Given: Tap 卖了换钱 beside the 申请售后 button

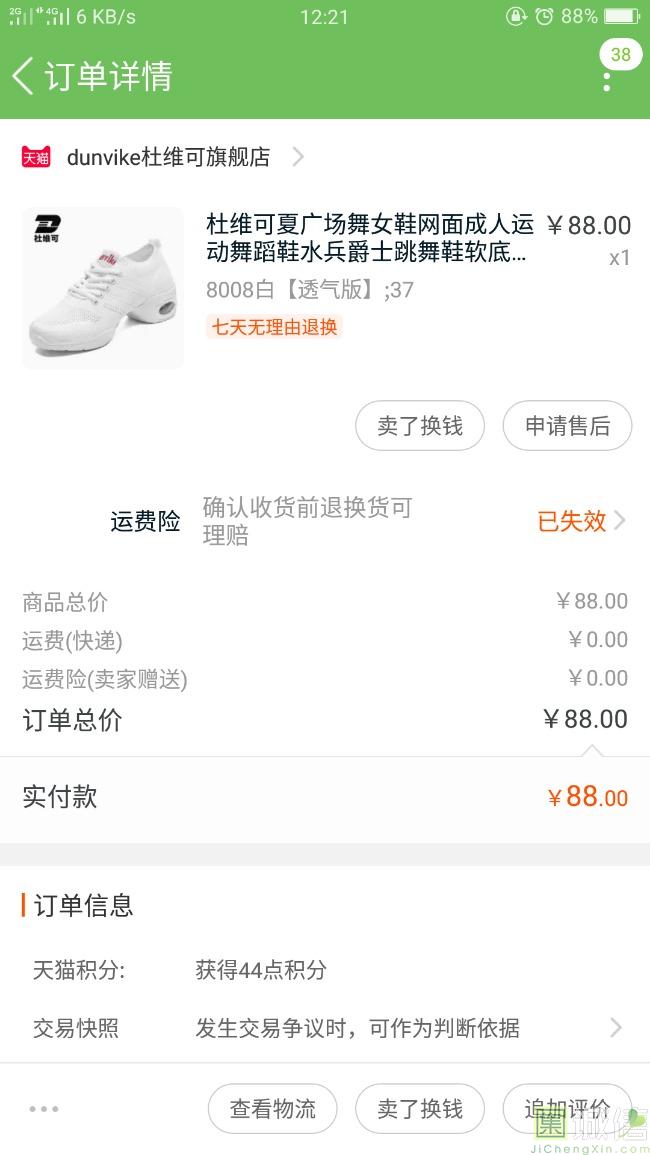Looking at the screenshot, I should pos(420,426).
